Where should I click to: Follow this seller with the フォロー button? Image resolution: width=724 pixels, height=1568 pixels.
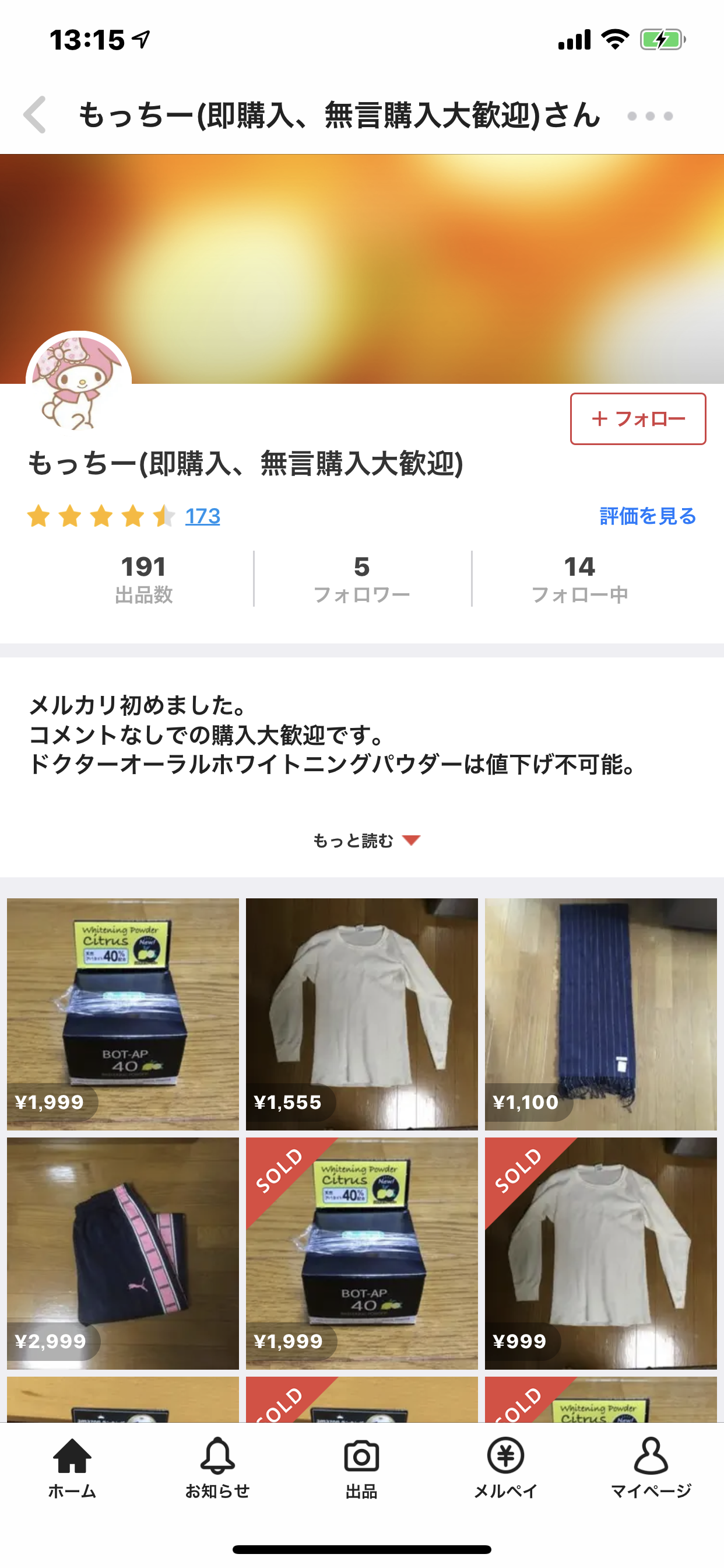pyautogui.click(x=637, y=419)
